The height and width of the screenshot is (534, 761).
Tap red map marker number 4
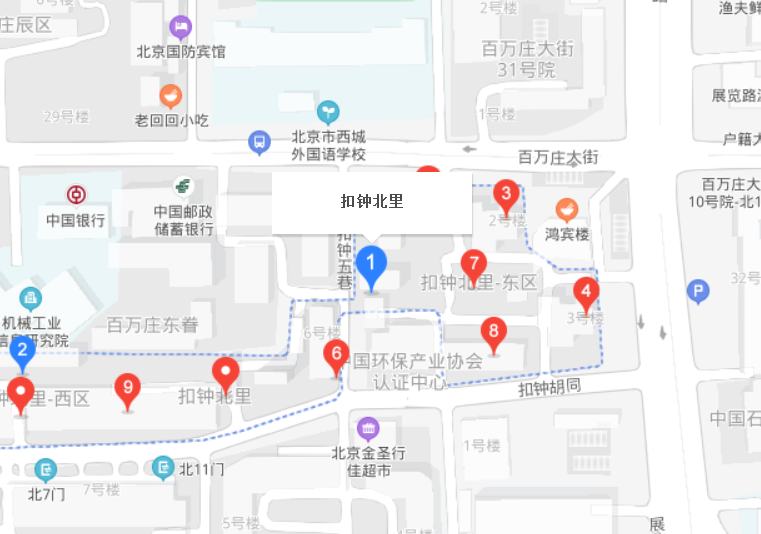586,293
